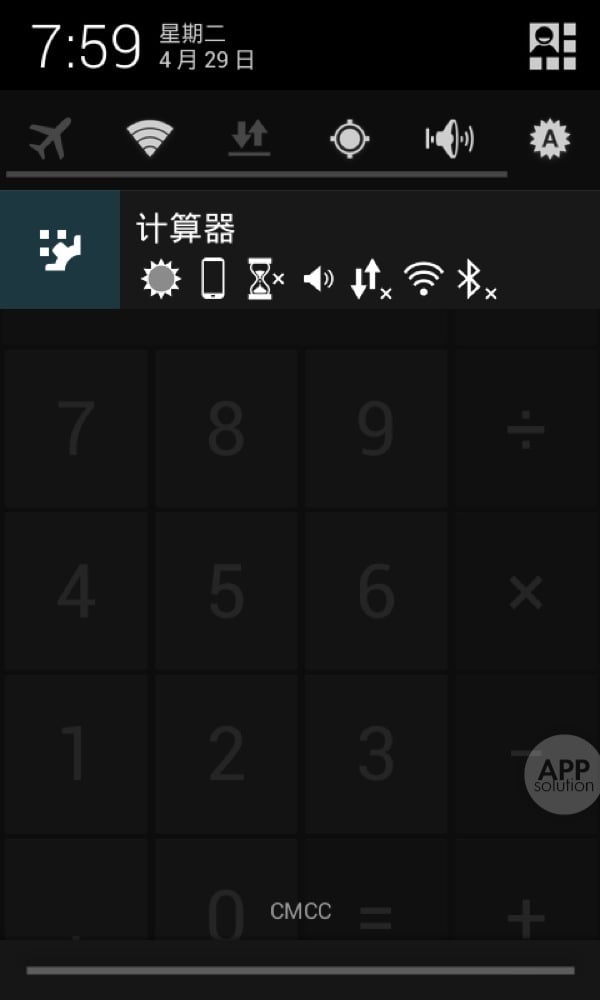Toggle auto brightness in quick settings
This screenshot has height=1000, width=600.
(x=549, y=139)
